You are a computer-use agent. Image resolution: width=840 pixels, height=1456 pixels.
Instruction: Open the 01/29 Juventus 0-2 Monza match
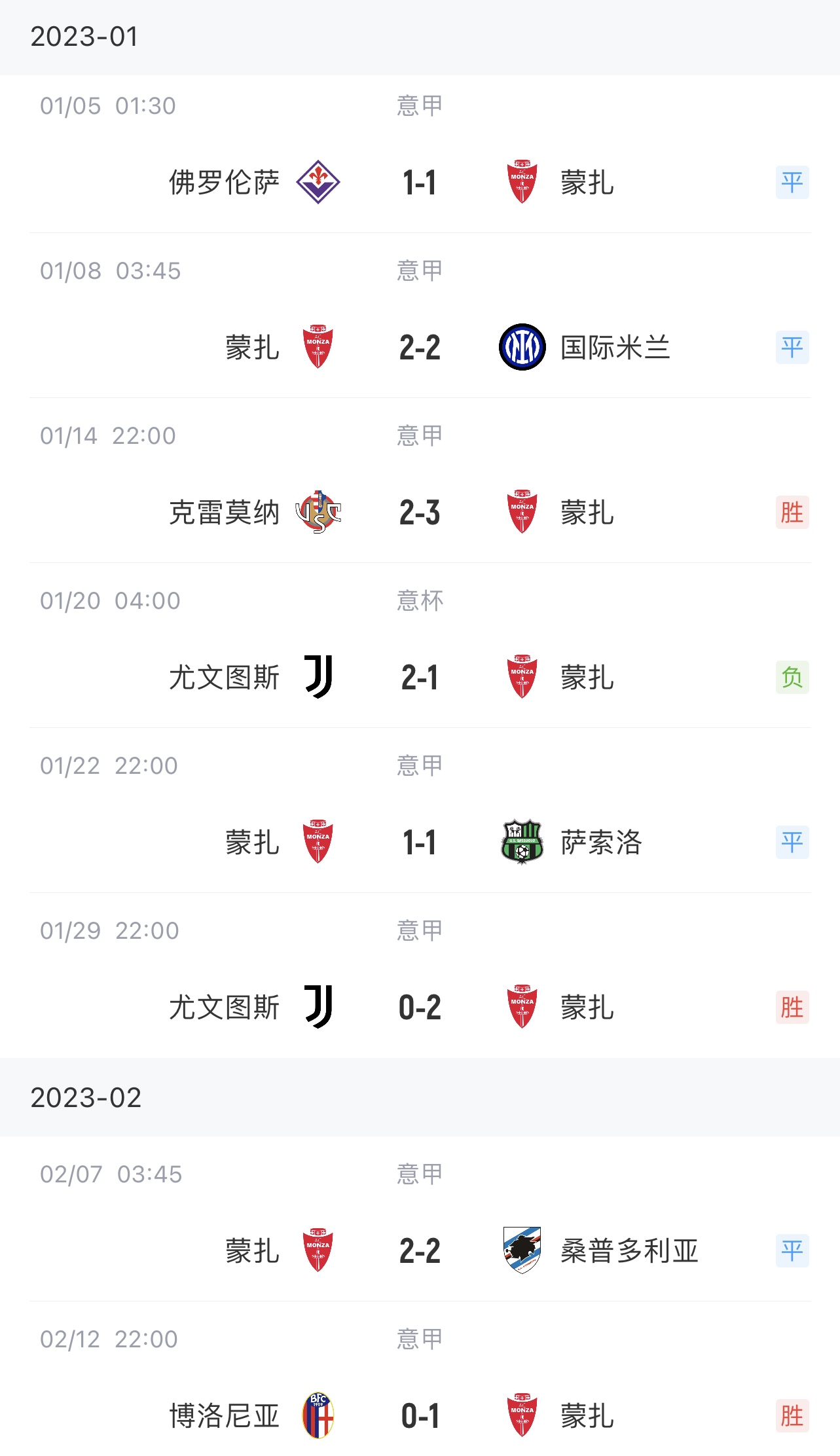tap(420, 975)
